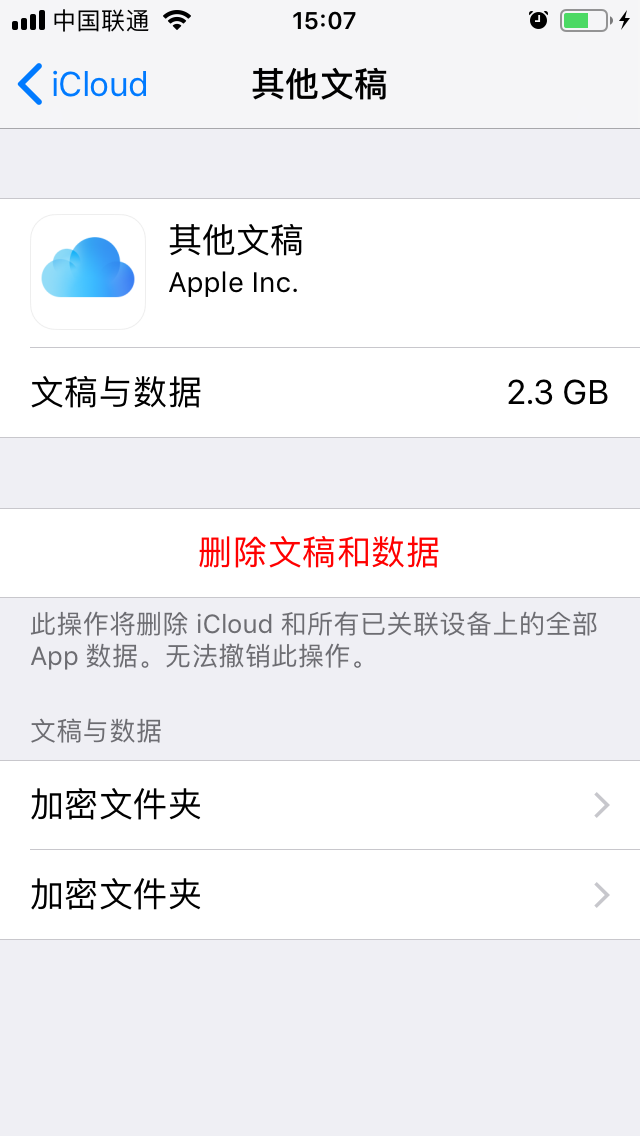Go back to iCloud settings

point(82,85)
